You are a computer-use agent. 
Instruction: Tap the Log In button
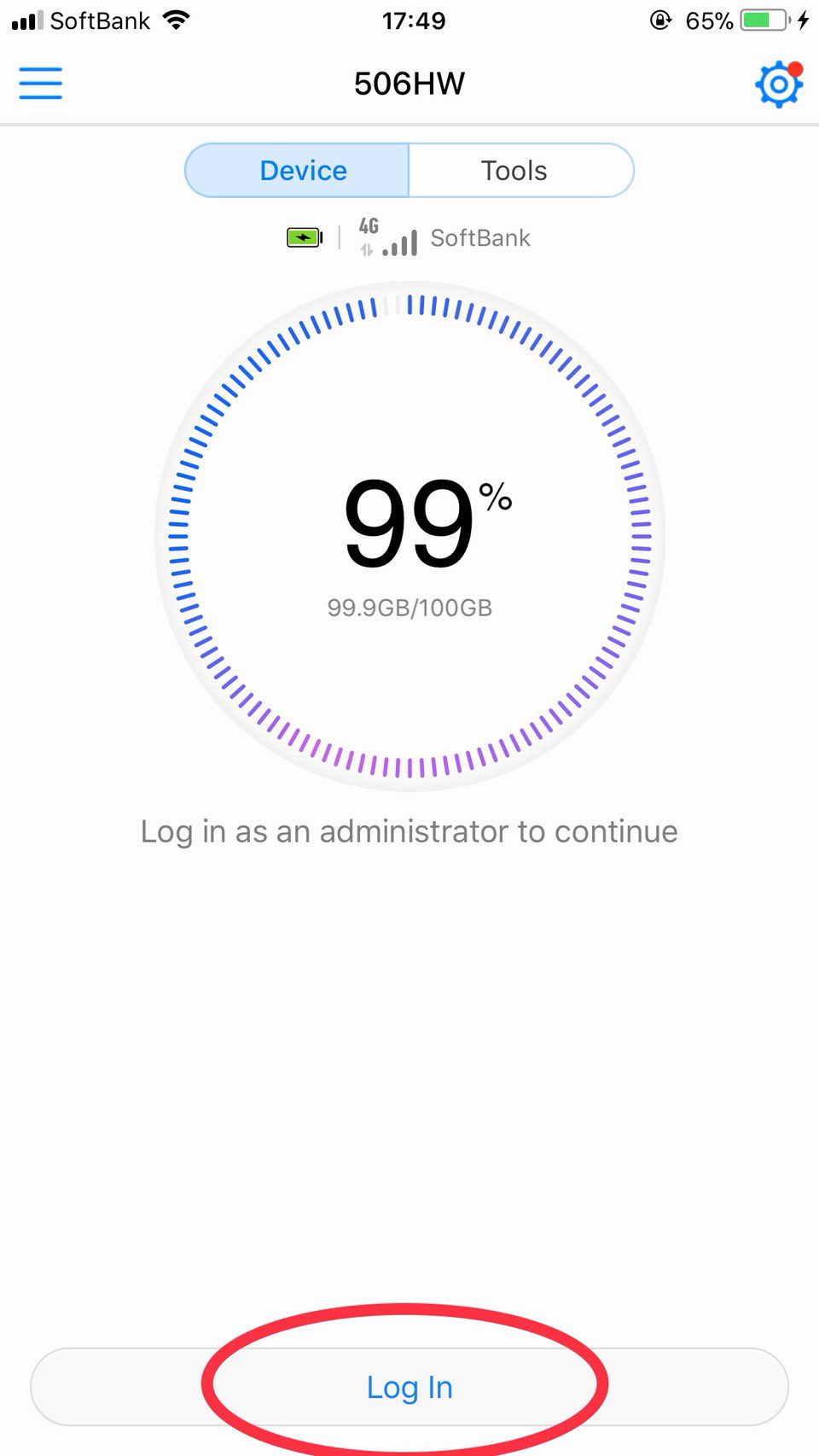(409, 1387)
